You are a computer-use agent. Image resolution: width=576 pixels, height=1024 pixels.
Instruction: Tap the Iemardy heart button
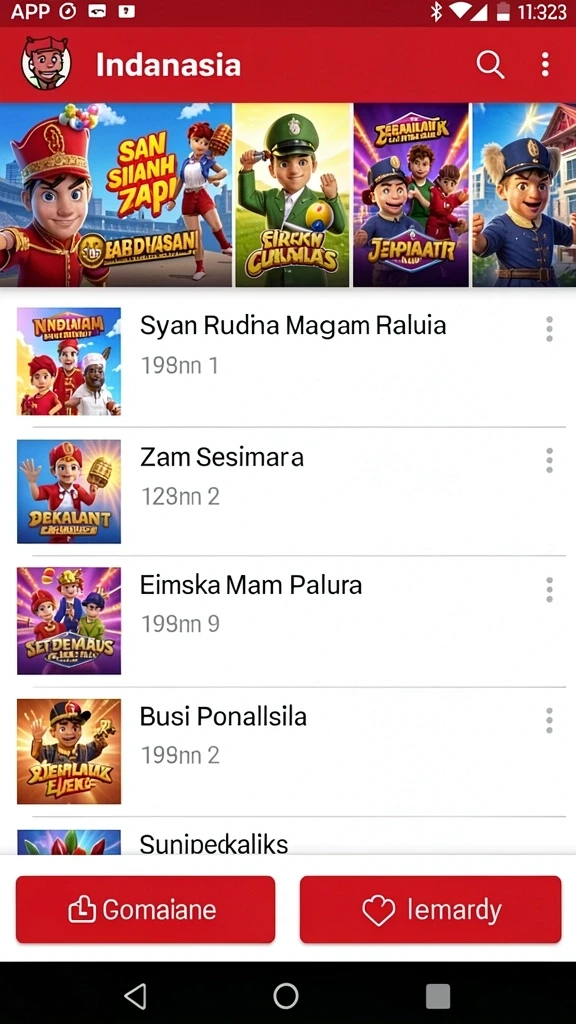tap(430, 910)
